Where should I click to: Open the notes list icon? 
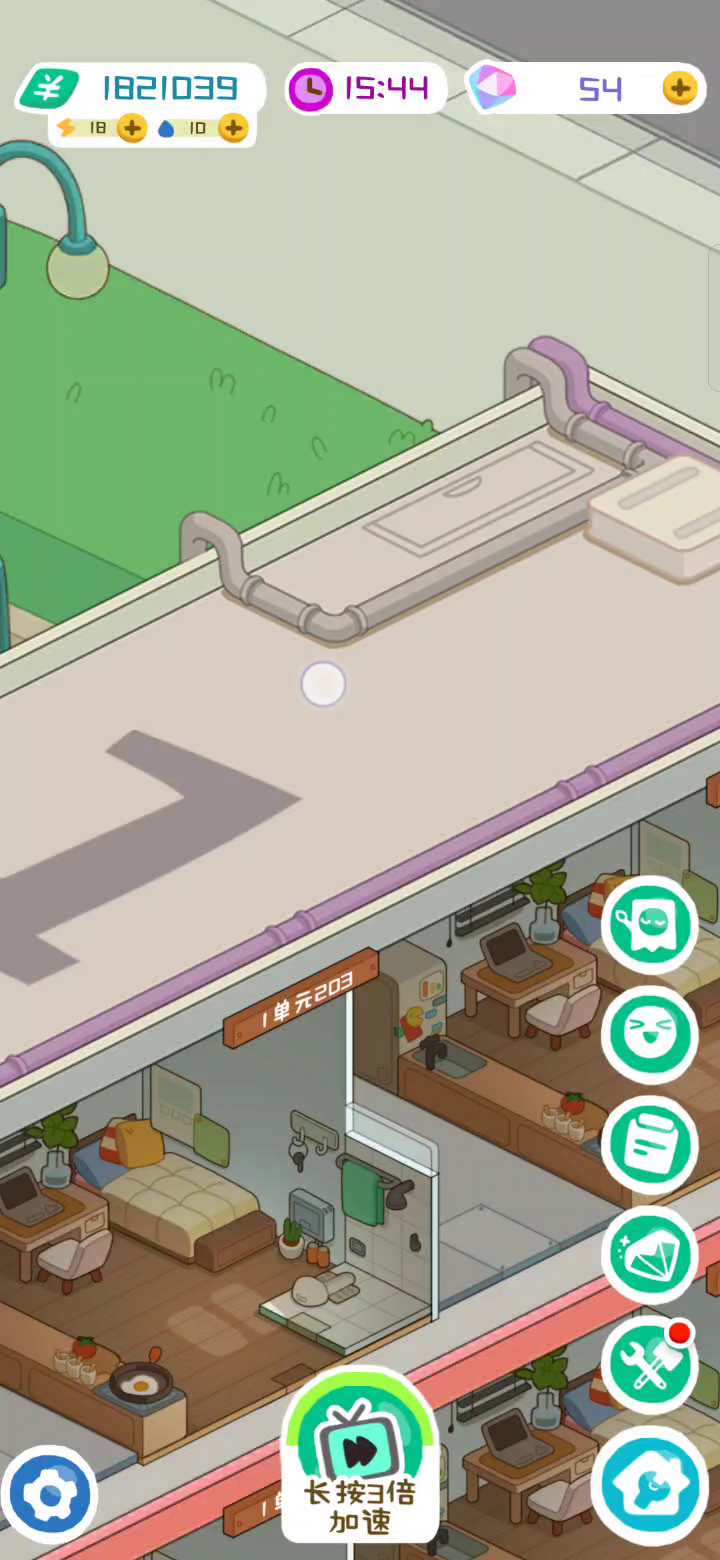650,1145
